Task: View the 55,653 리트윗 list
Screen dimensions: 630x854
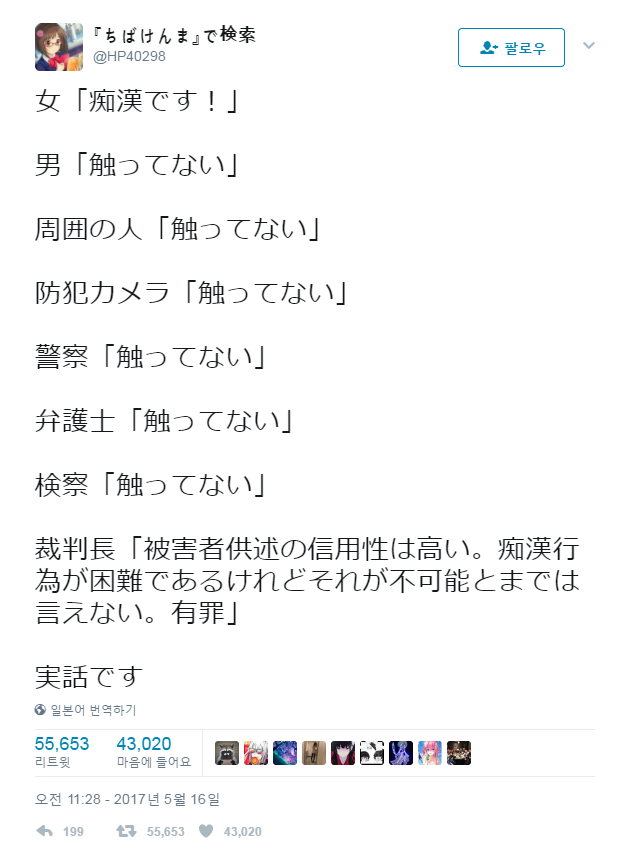Action: click(x=62, y=751)
